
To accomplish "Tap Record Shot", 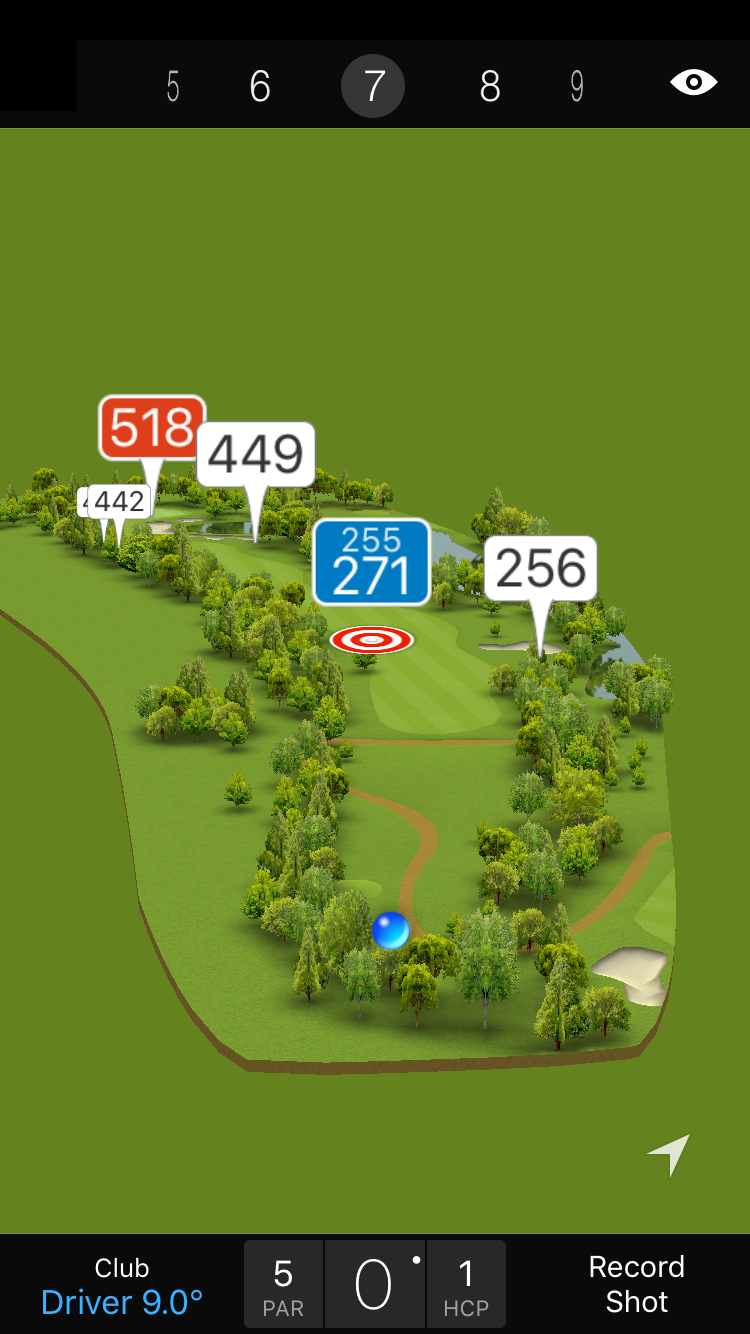I will 636,1284.
